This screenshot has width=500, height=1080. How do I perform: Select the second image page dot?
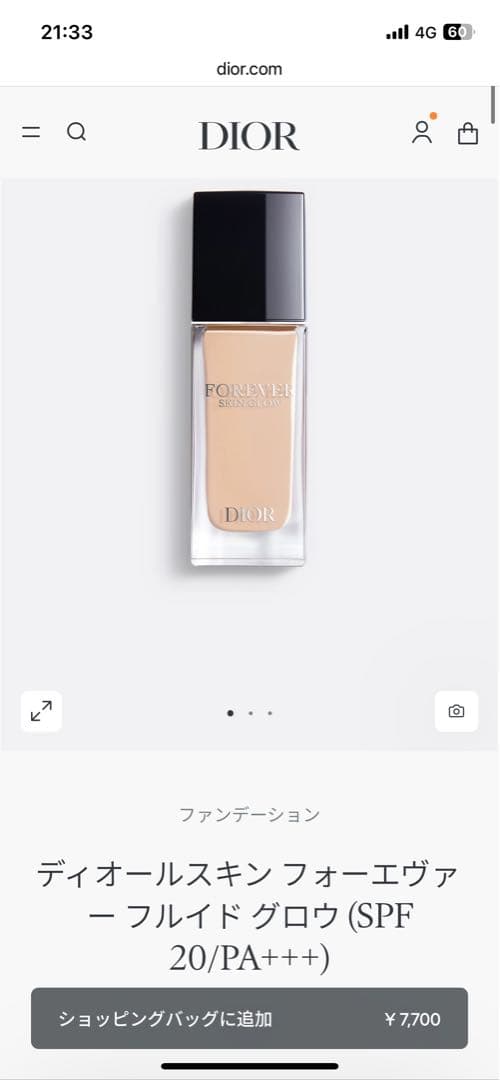click(250, 714)
